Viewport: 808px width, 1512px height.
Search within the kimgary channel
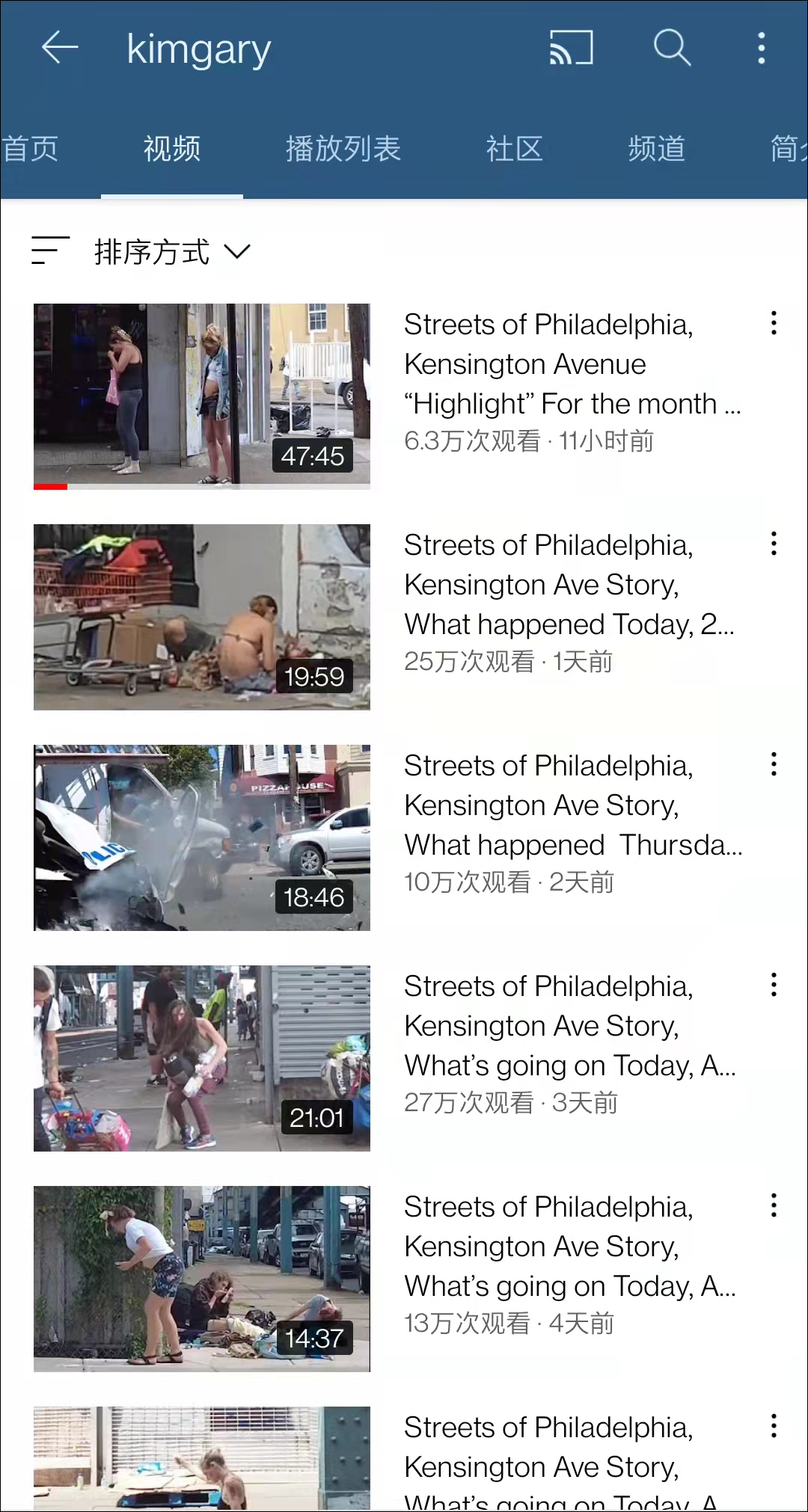[672, 48]
